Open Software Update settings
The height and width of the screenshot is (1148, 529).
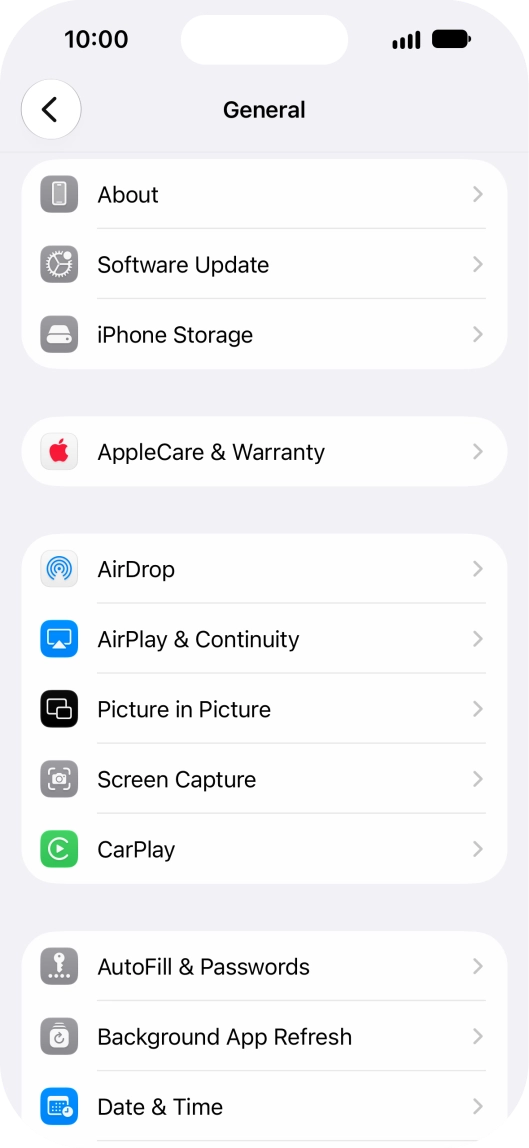tap(264, 264)
